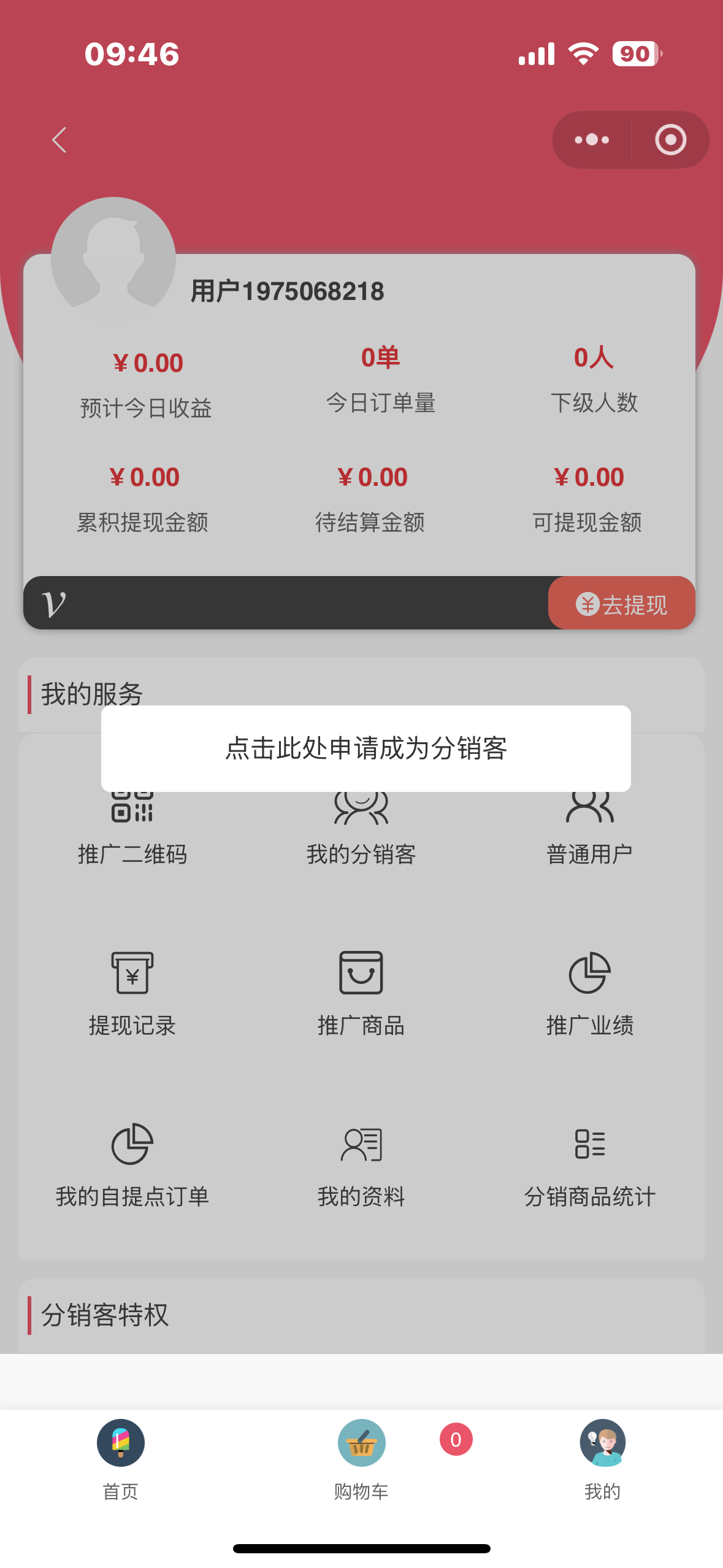View 分销商品统计 statistics

pyautogui.click(x=589, y=1164)
